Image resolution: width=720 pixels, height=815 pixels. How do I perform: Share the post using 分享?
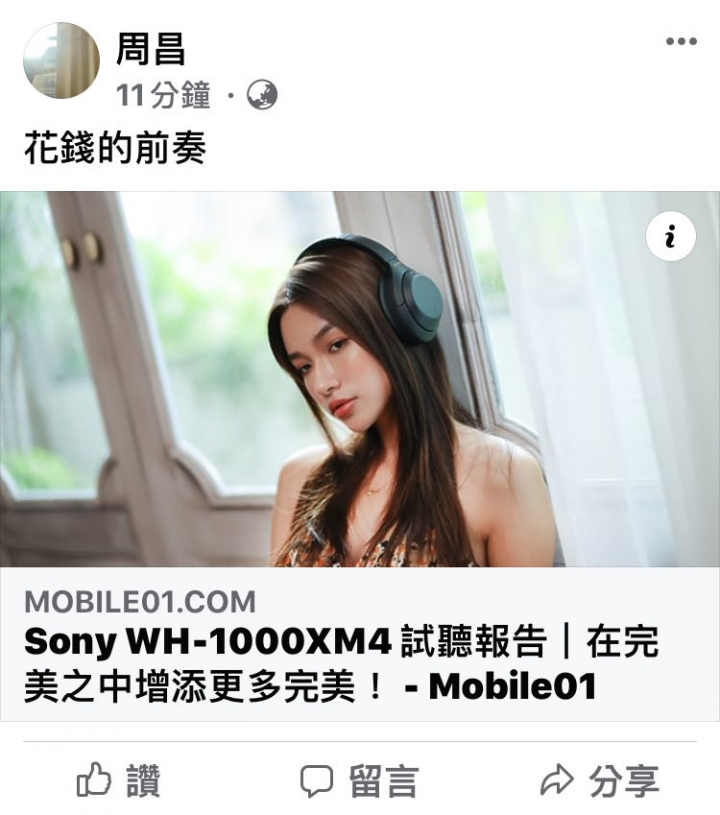[x=599, y=781]
